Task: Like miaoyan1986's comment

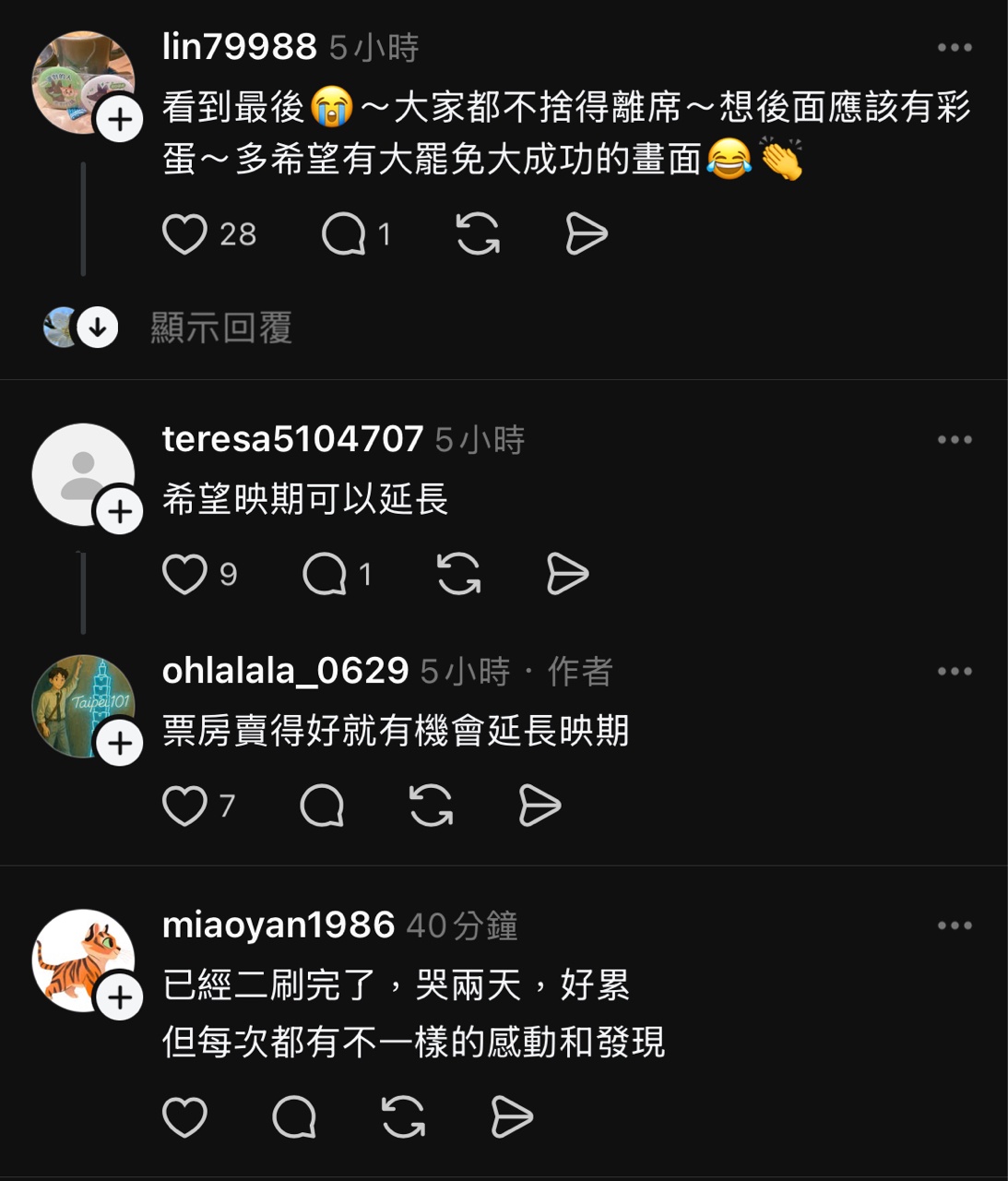Action: tap(184, 1117)
